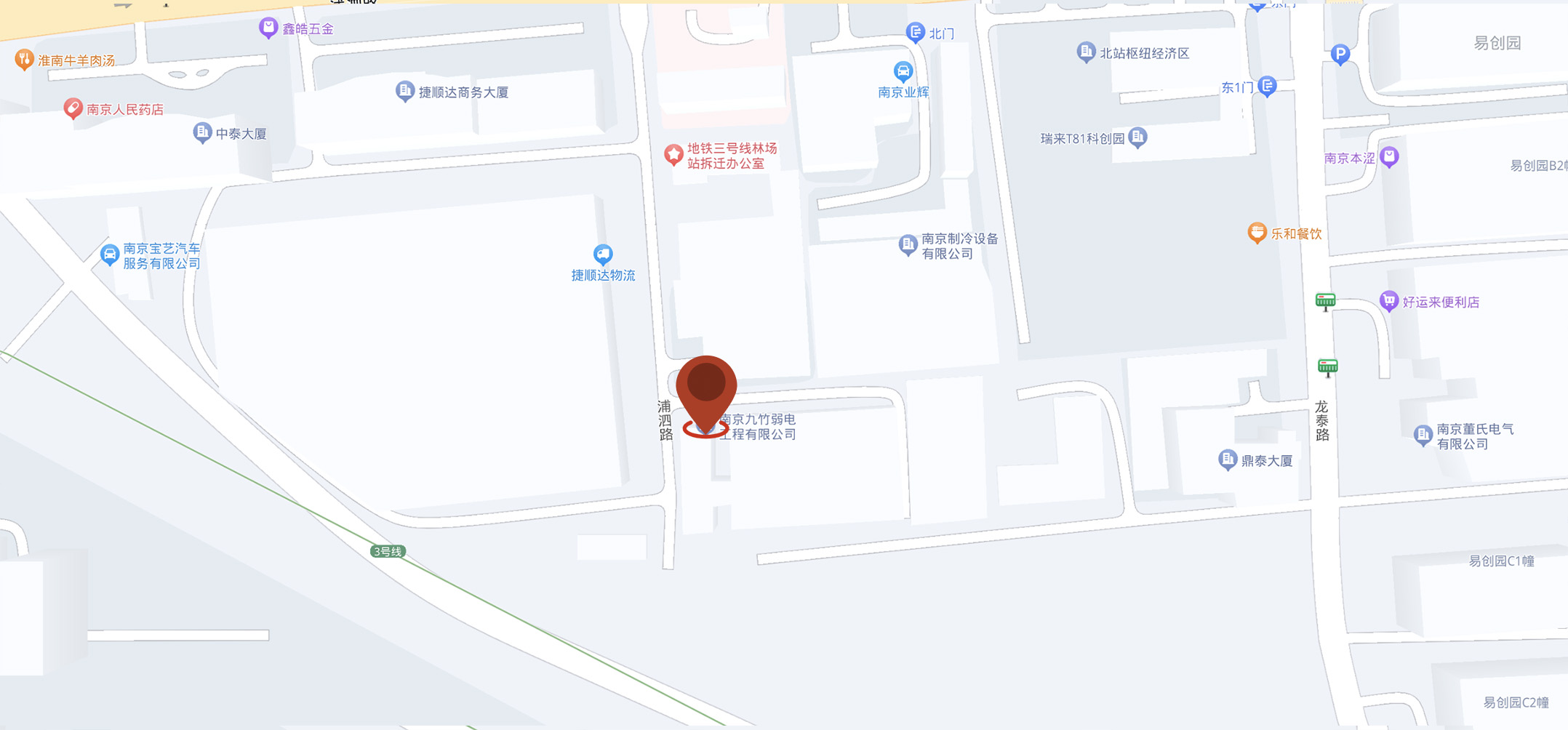The width and height of the screenshot is (1568, 730).
Task: Select the 南京宝艺汽车服务有限公司 marker
Action: [x=109, y=254]
